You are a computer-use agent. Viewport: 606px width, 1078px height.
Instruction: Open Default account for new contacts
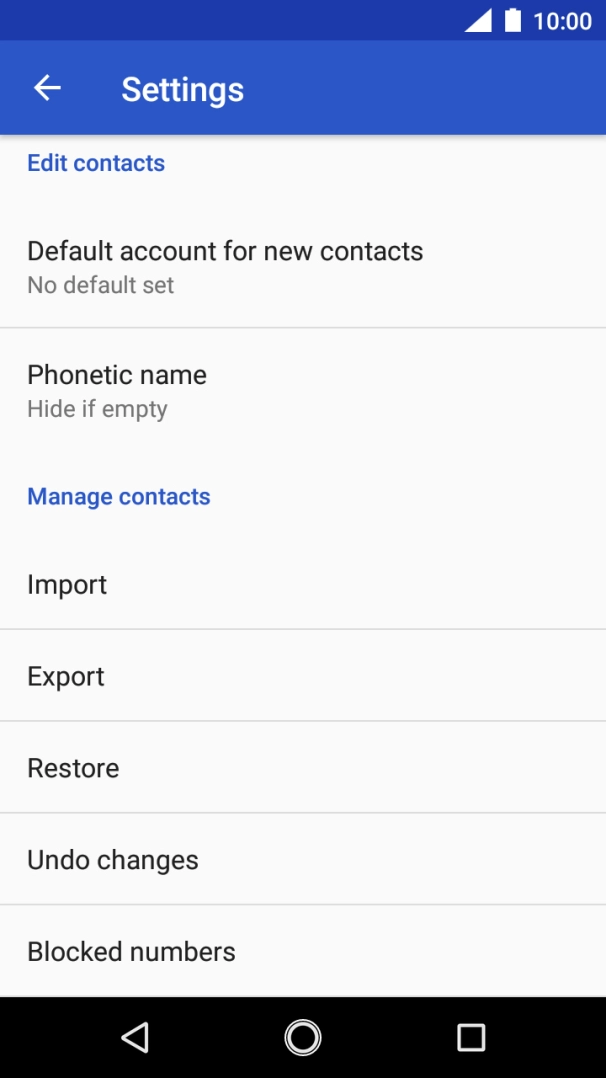[x=225, y=266]
